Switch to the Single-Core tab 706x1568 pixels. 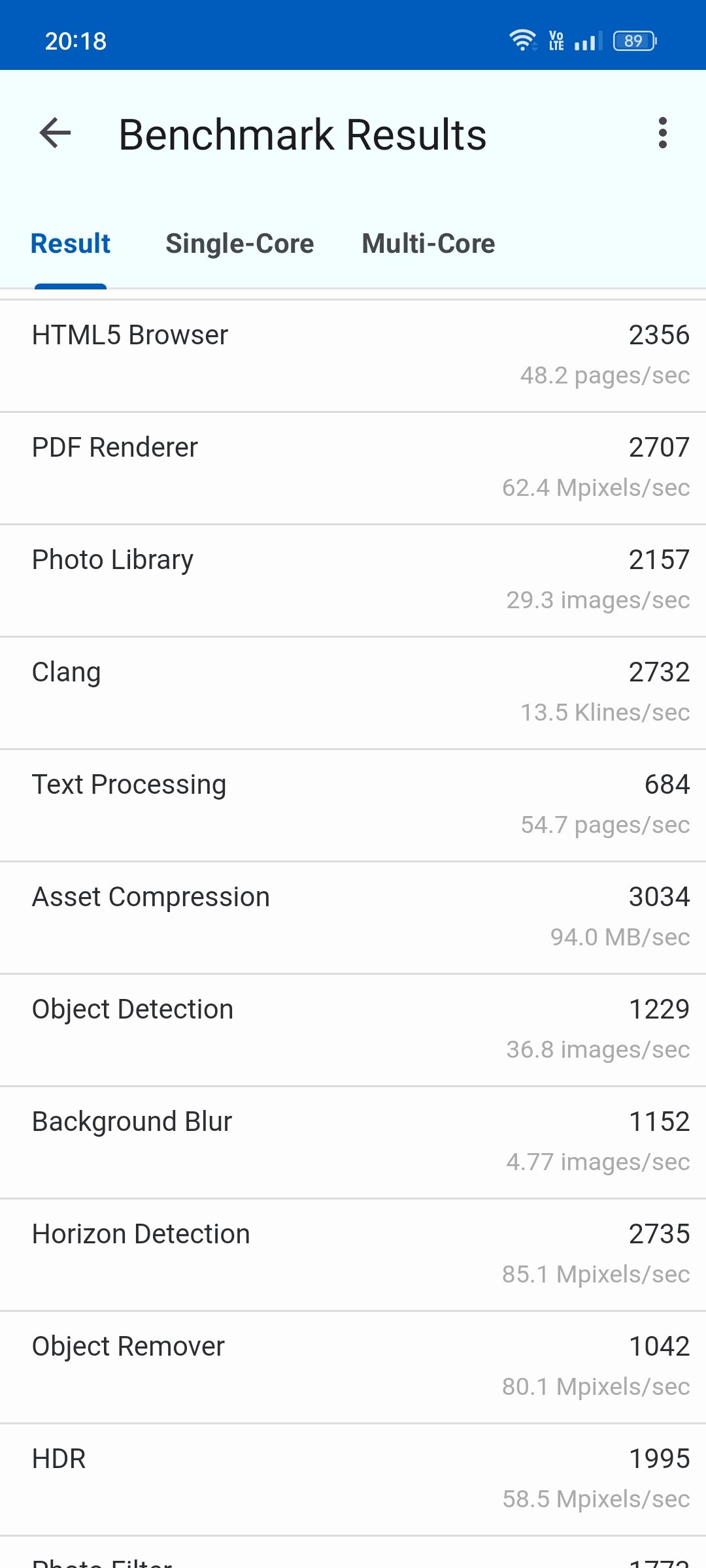pyautogui.click(x=240, y=244)
